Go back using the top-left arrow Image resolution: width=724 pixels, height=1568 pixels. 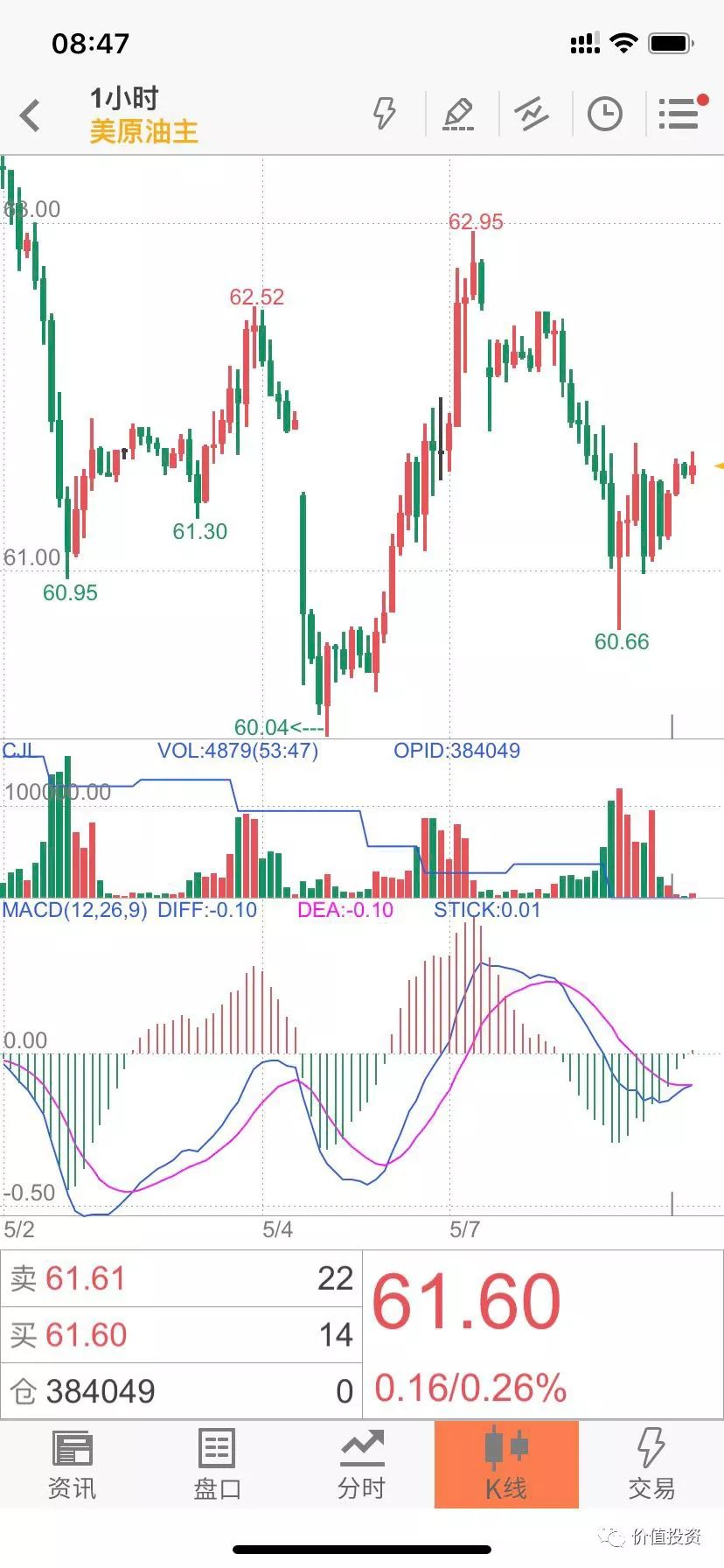point(31,115)
